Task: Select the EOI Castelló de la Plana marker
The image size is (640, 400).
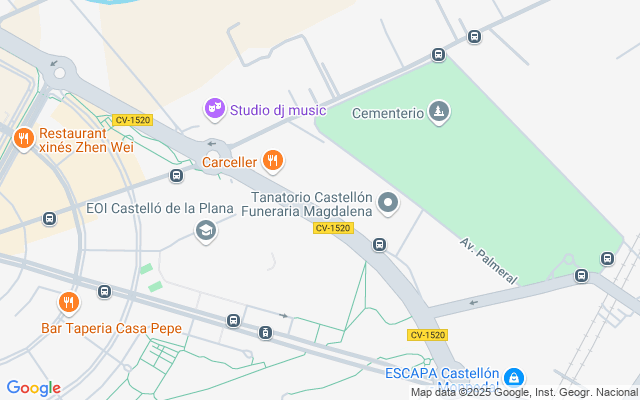Action: [x=206, y=232]
